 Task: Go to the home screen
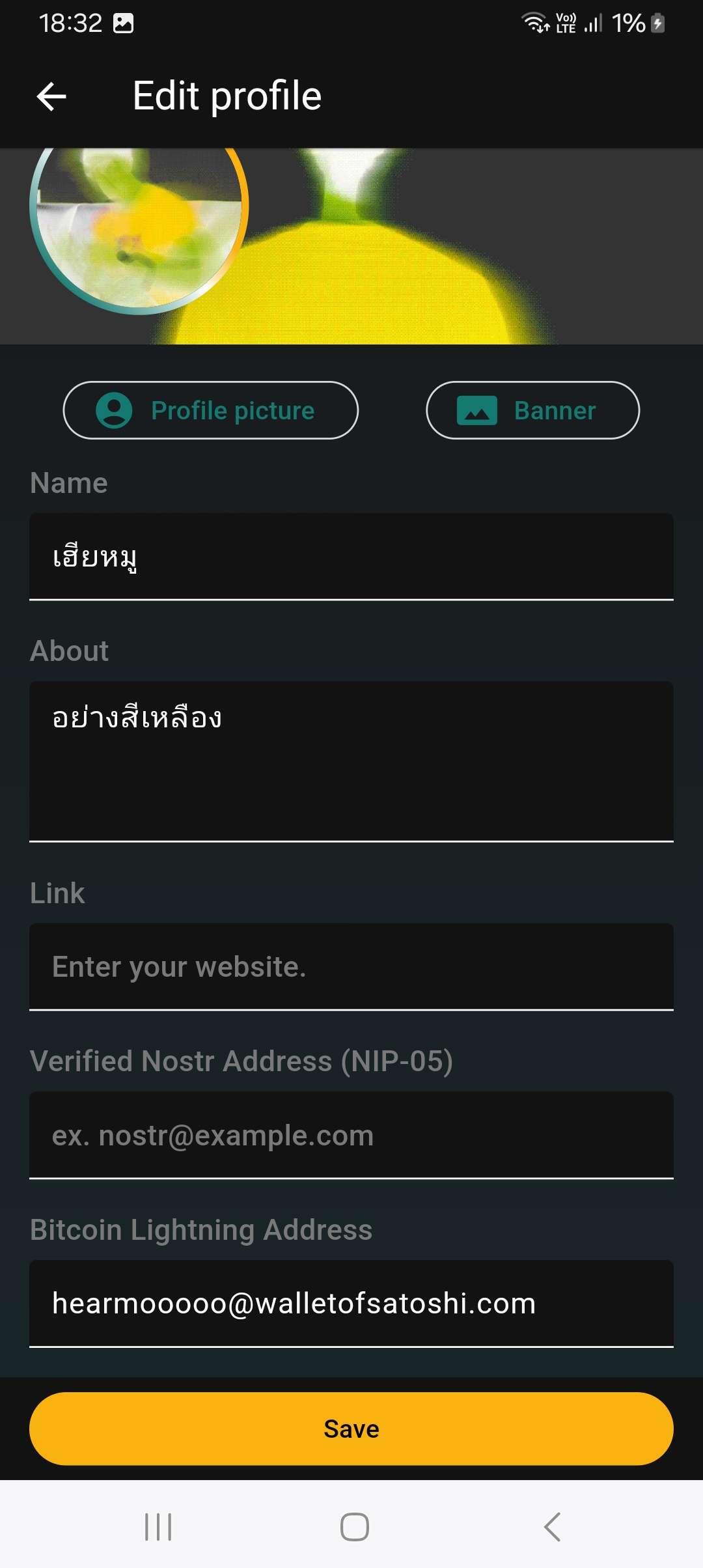pyautogui.click(x=355, y=1526)
